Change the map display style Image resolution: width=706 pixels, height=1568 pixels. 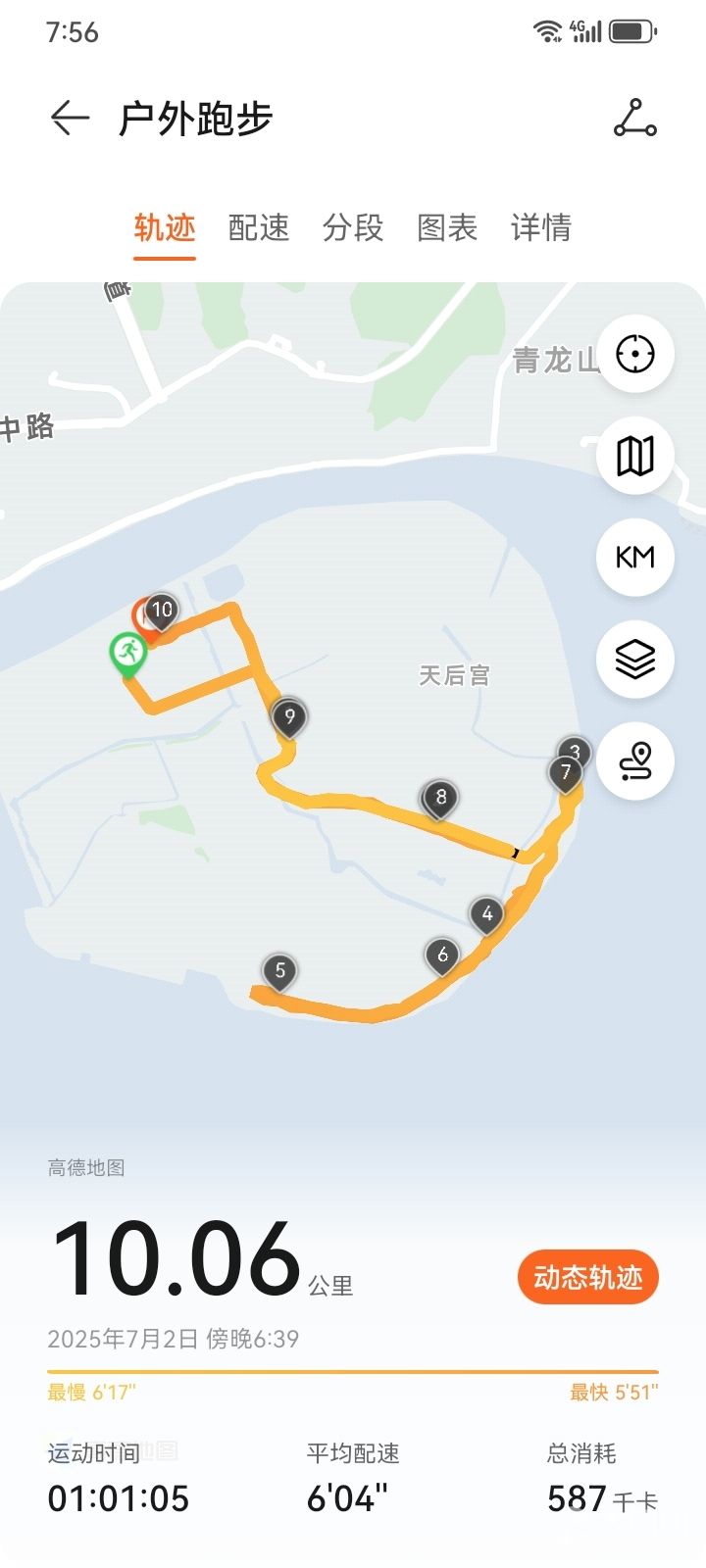[x=635, y=456]
